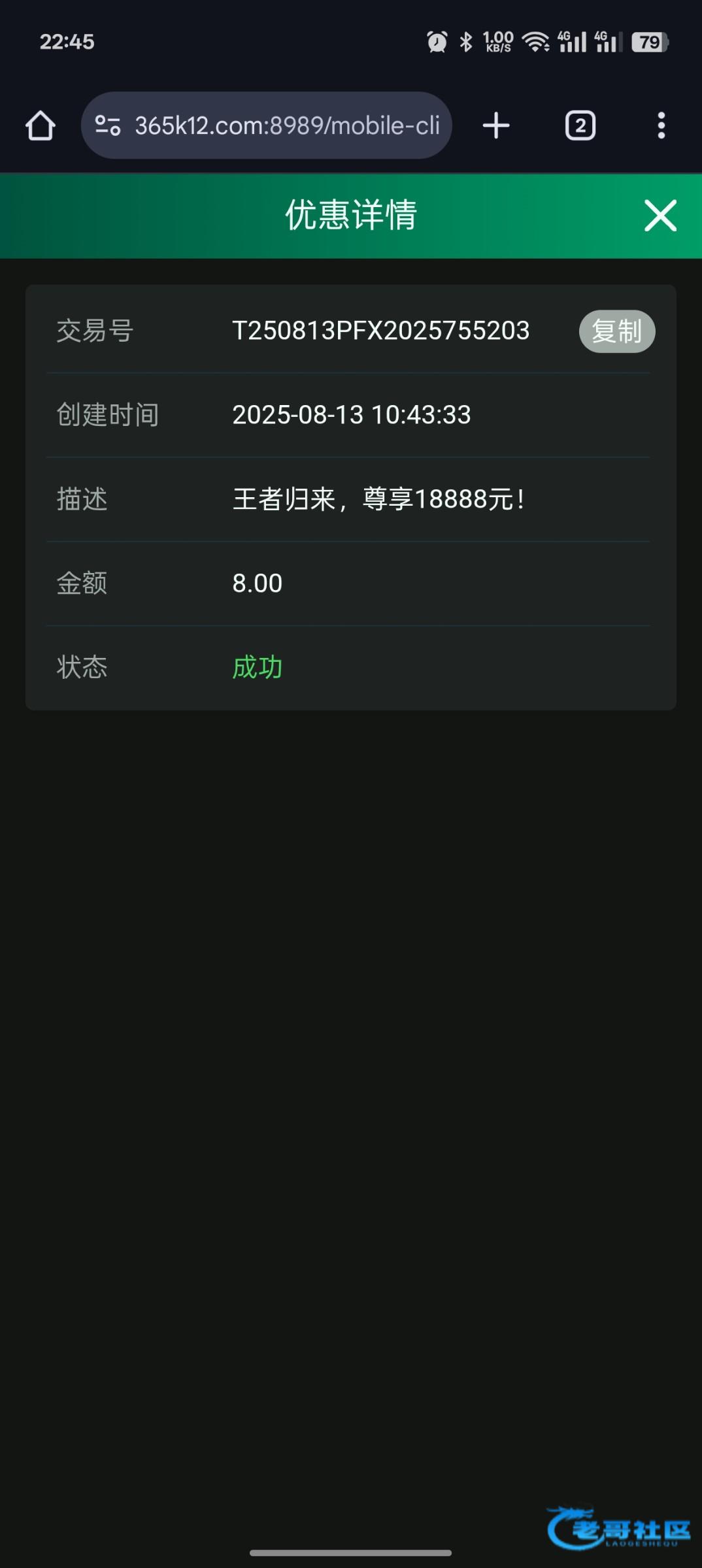The width and height of the screenshot is (702, 1568).
Task: Copy the transaction number with 复制
Action: click(x=616, y=331)
